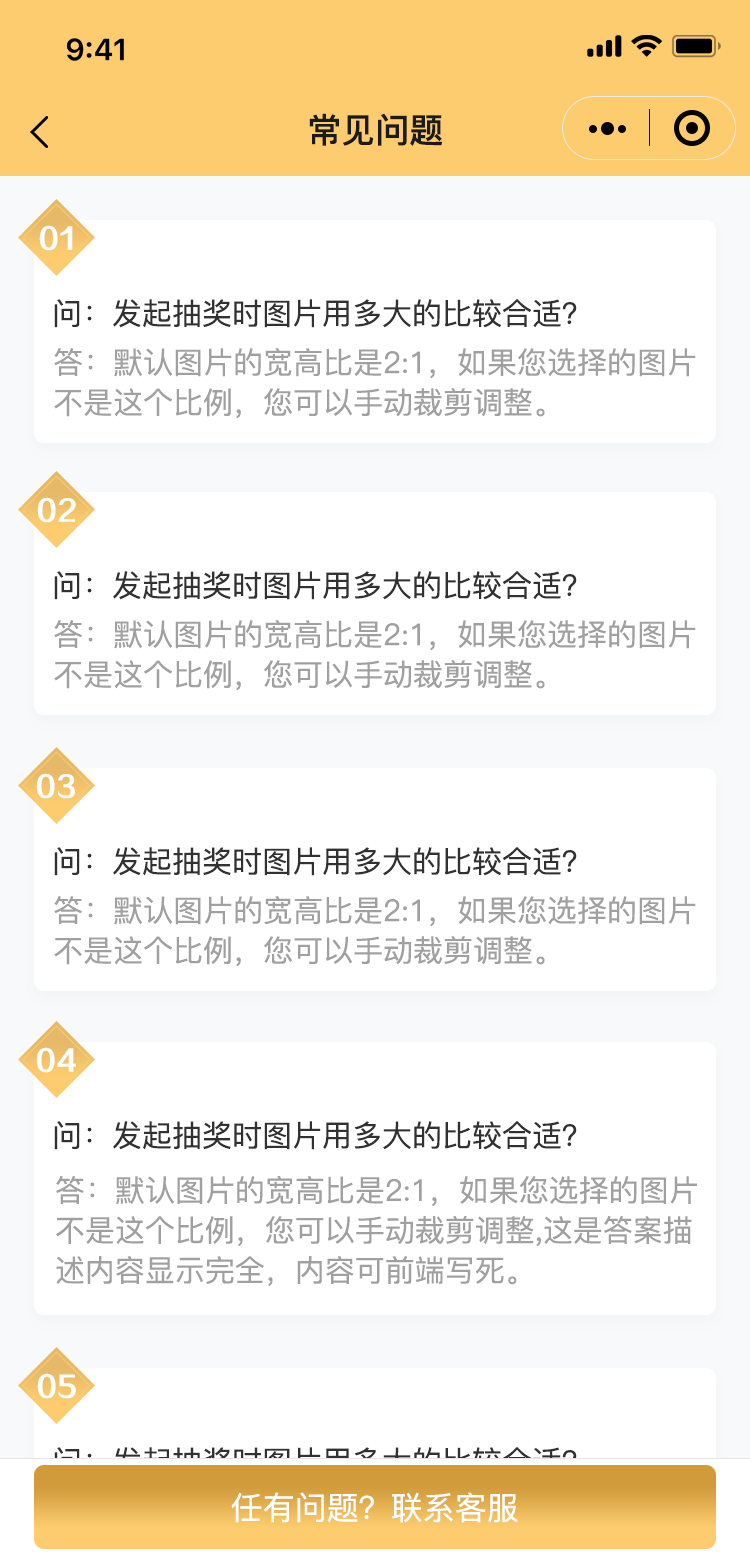The image size is (750, 1556).
Task: Go back using the left arrow
Action: pos(39,131)
